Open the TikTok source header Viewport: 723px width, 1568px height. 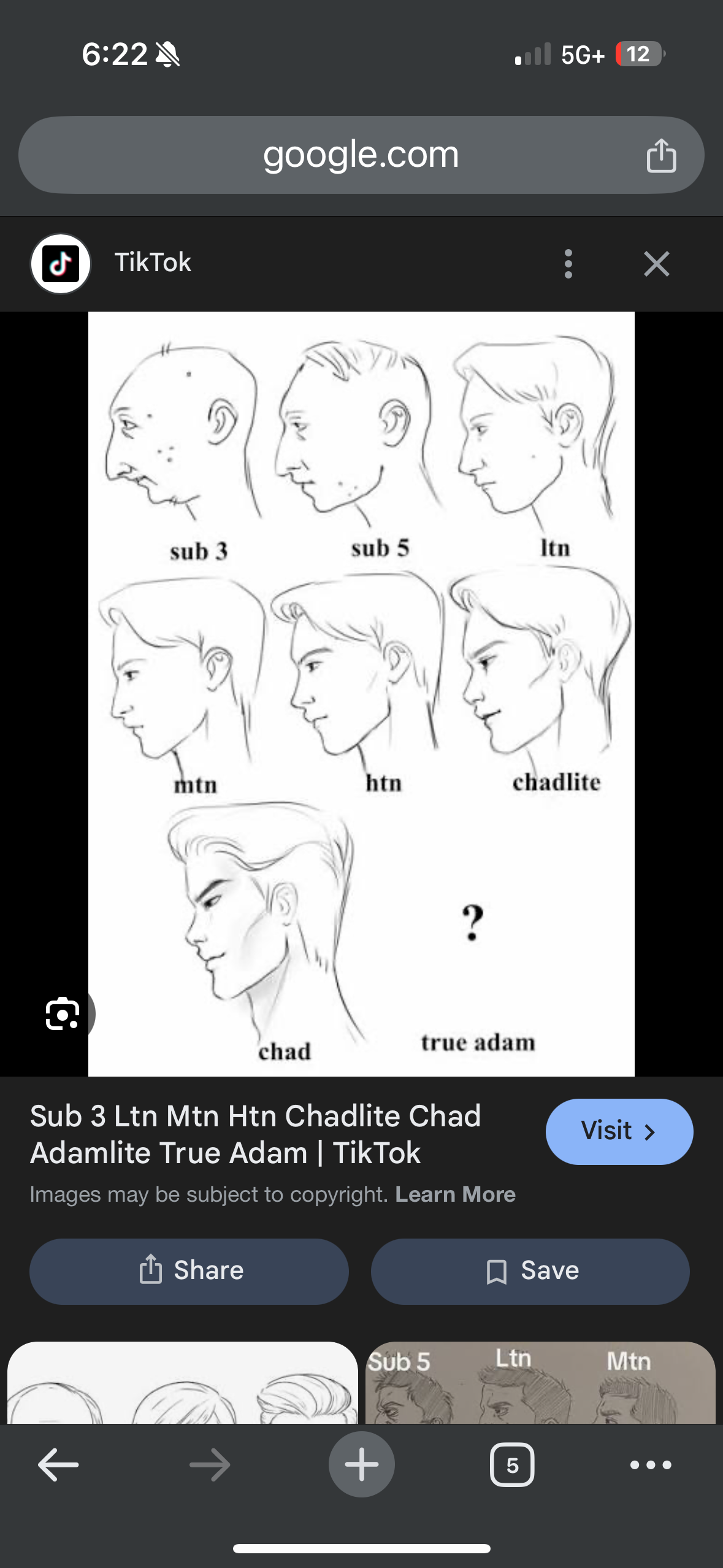153,263
